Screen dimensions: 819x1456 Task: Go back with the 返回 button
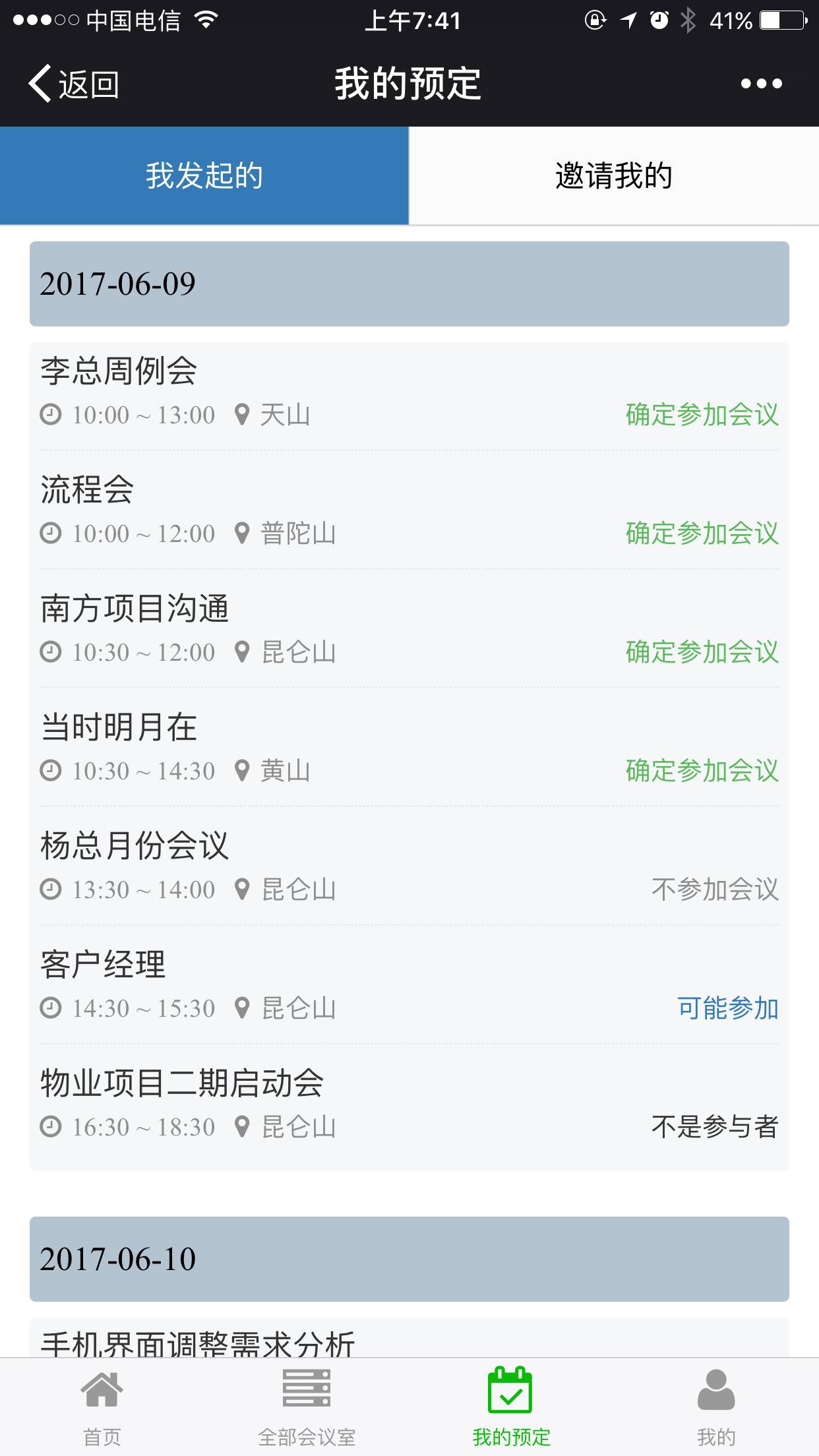pyautogui.click(x=73, y=84)
